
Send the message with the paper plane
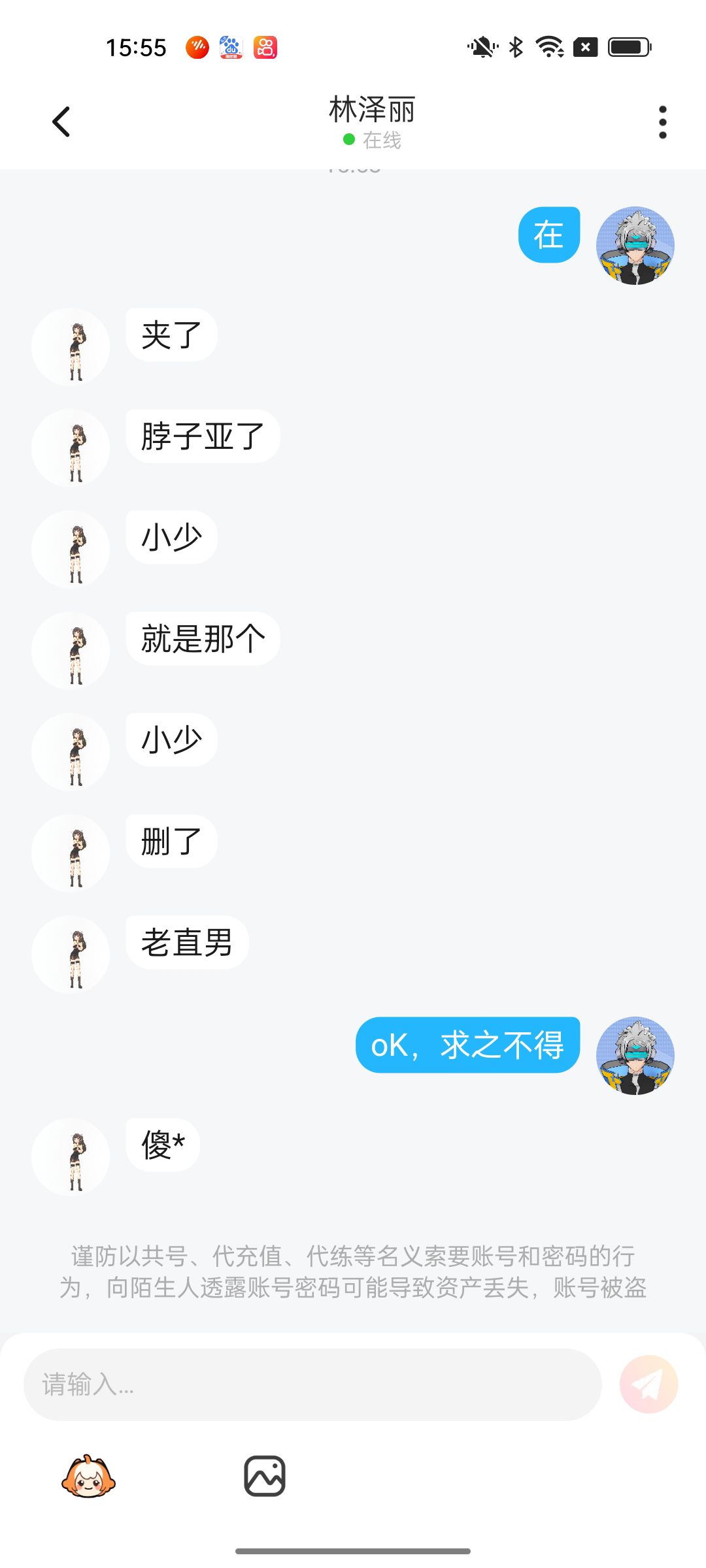pyautogui.click(x=648, y=1384)
